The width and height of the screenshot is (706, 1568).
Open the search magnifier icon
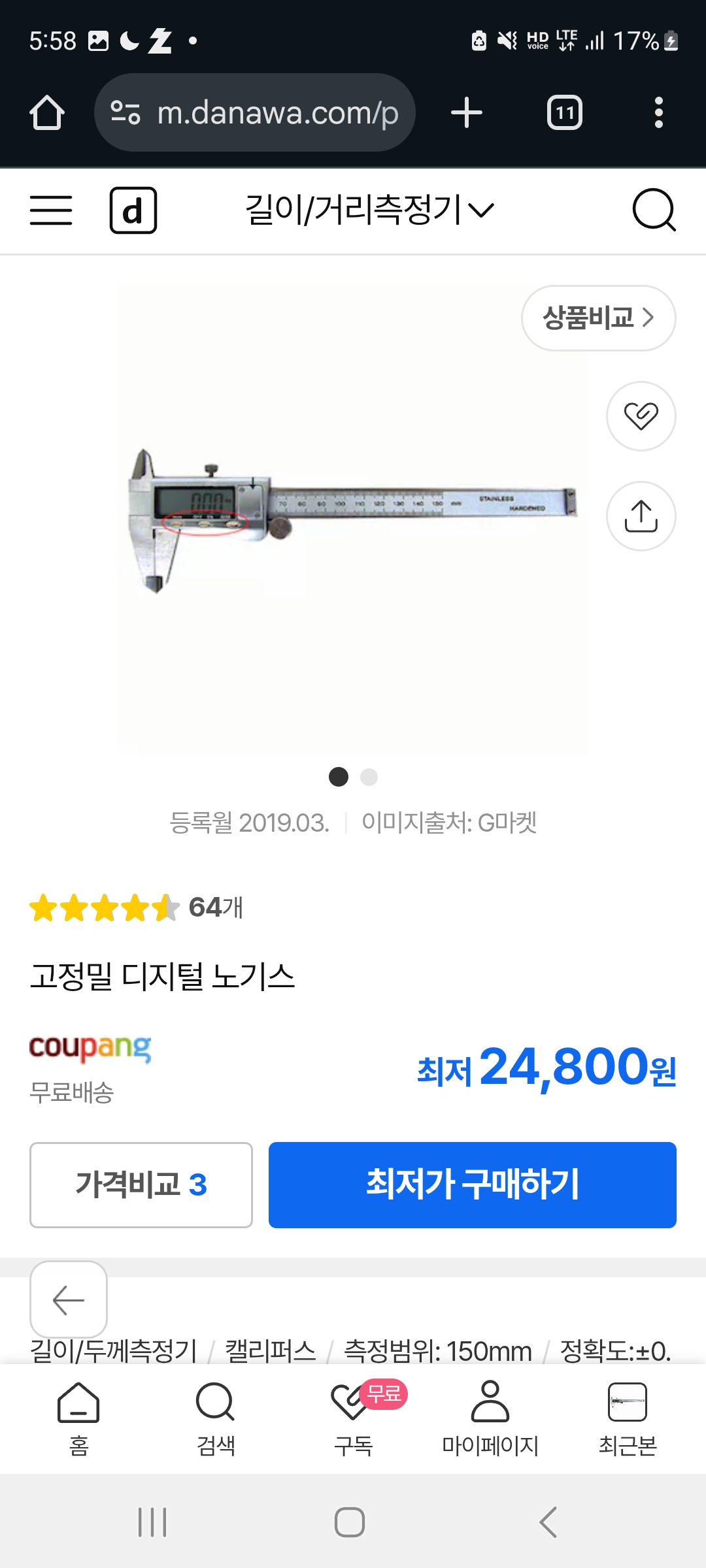[653, 210]
